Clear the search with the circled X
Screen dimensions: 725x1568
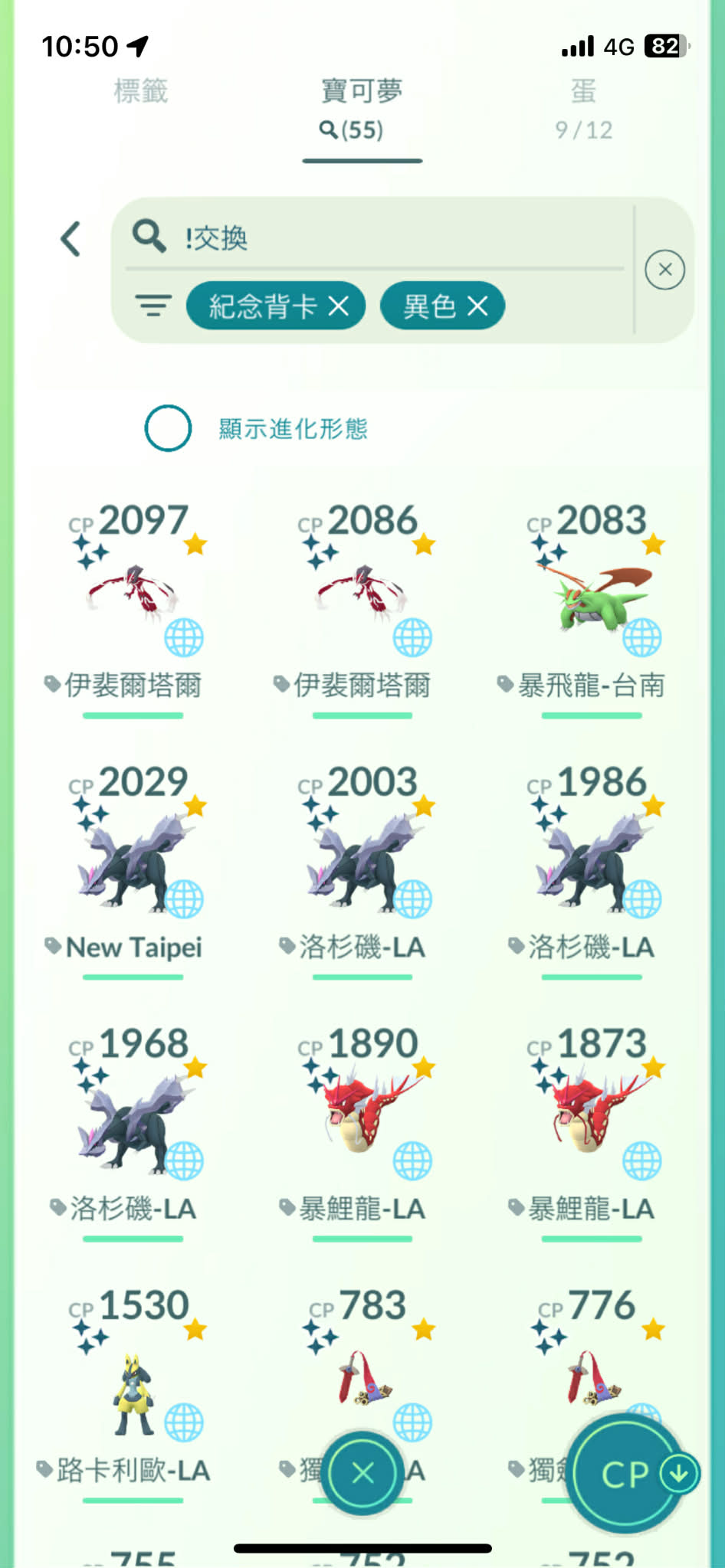click(664, 270)
